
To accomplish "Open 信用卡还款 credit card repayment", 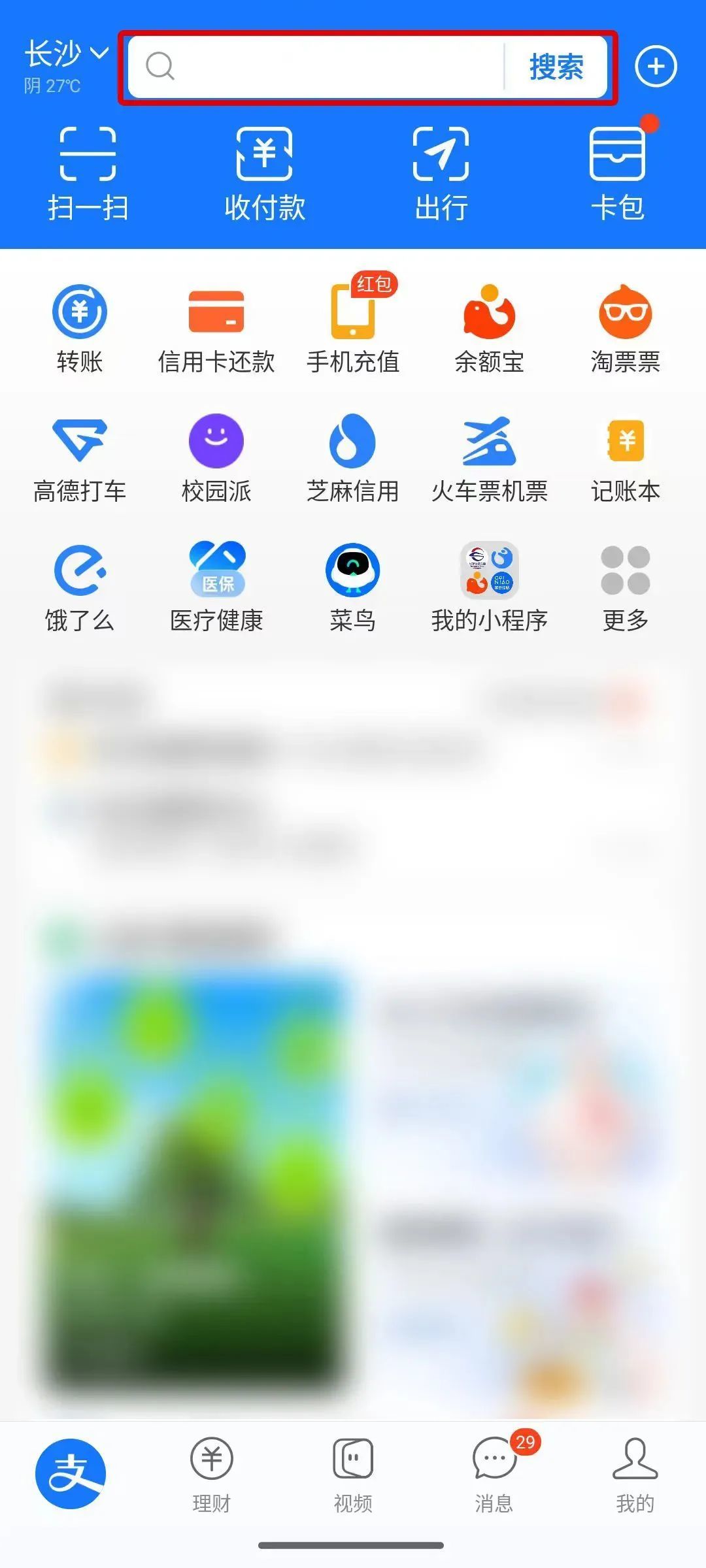I will (217, 325).
